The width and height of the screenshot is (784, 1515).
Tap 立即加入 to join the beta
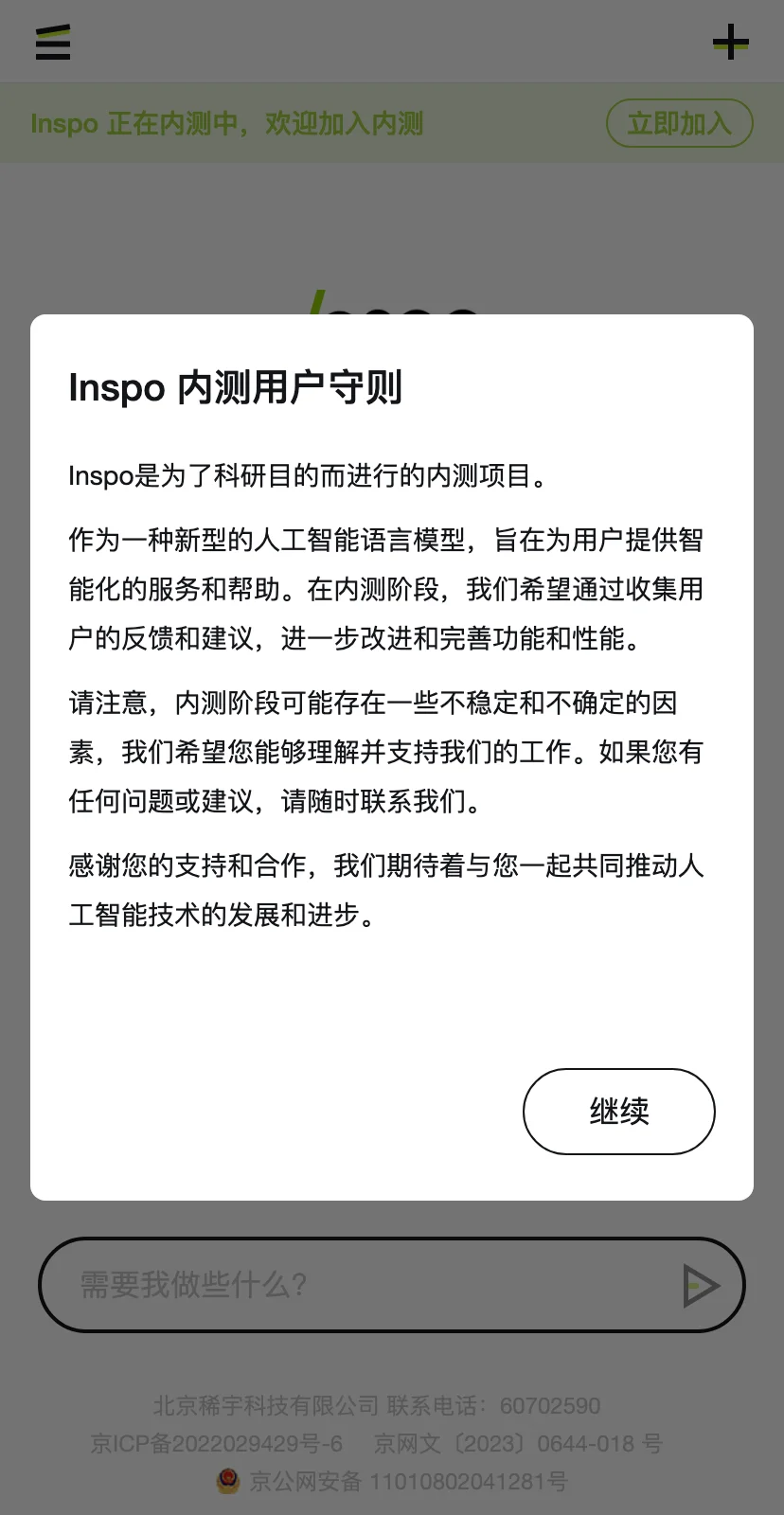point(679,123)
